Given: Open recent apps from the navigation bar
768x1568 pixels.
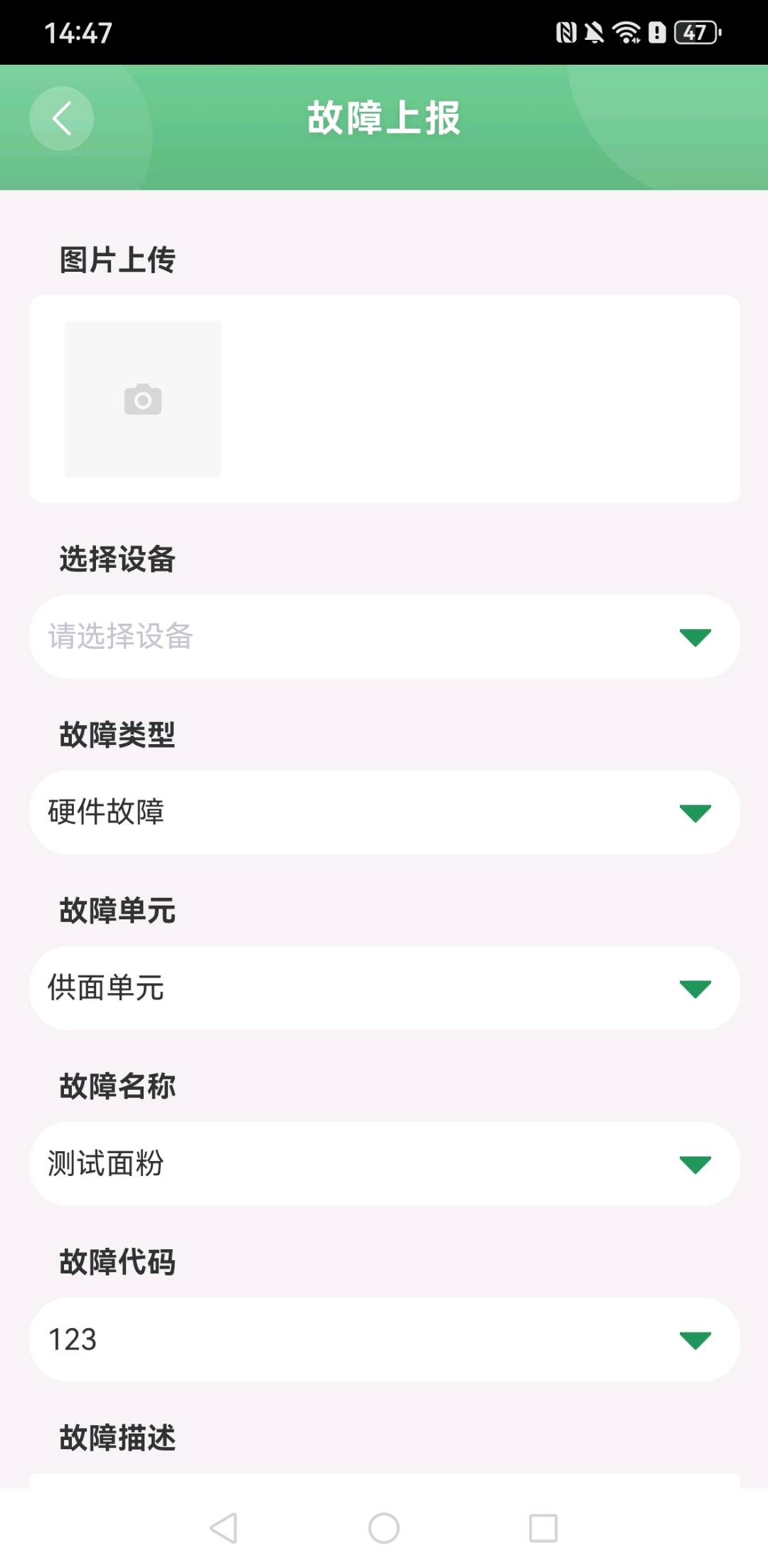Looking at the screenshot, I should [543, 1527].
